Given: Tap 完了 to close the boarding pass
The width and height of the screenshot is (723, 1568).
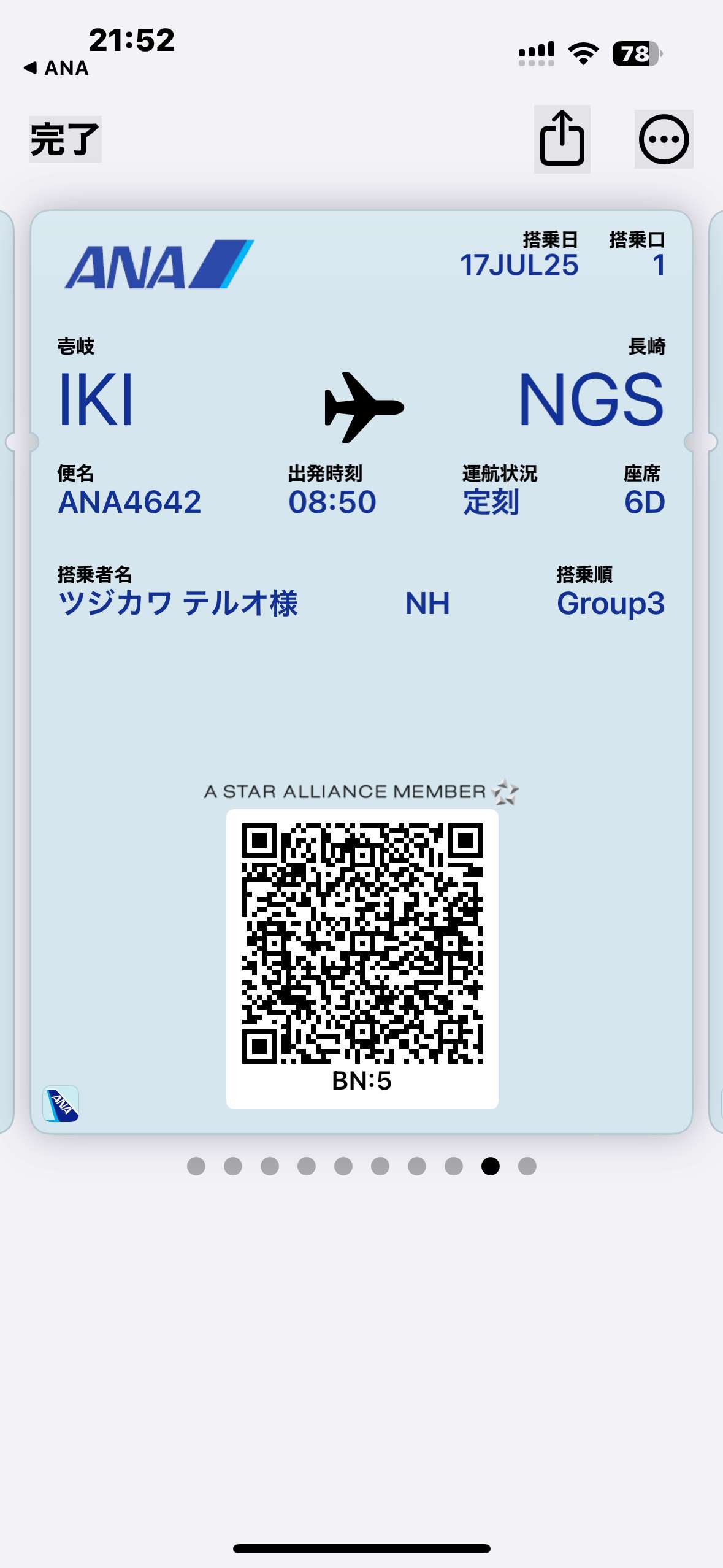Looking at the screenshot, I should [65, 139].
